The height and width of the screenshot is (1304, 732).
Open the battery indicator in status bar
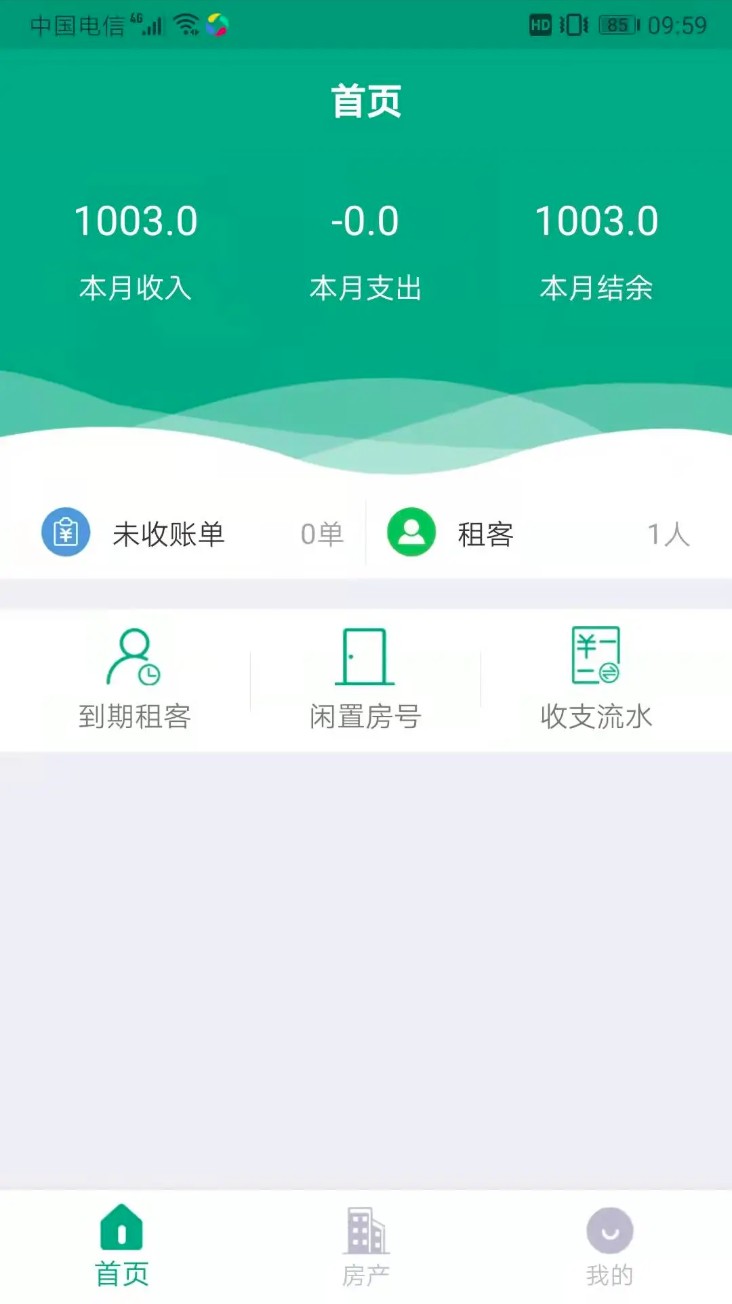coord(611,26)
